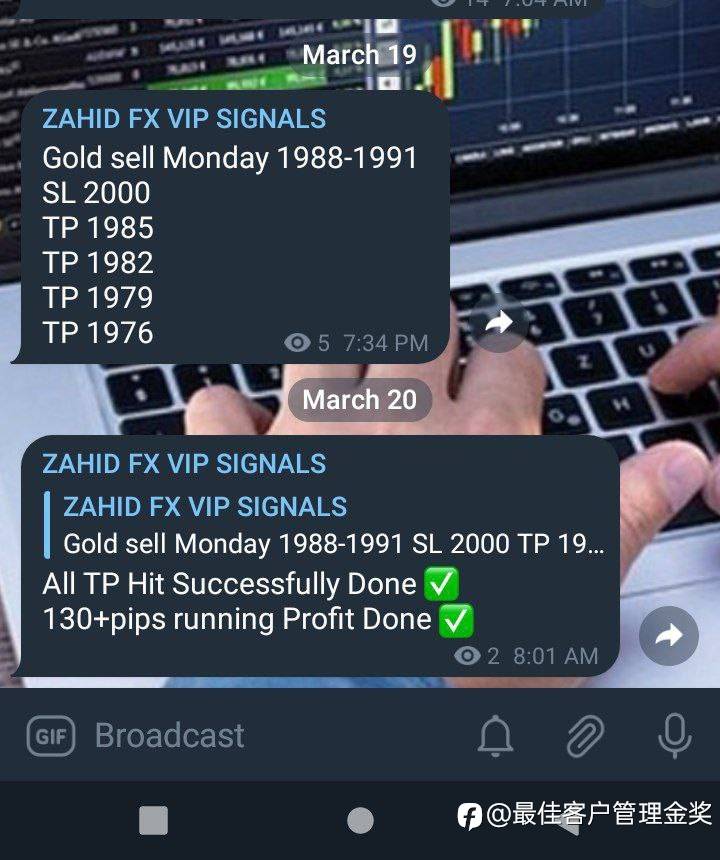Viewport: 720px width, 860px height.
Task: Attach a file with the paperclip
Action: click(x=585, y=737)
